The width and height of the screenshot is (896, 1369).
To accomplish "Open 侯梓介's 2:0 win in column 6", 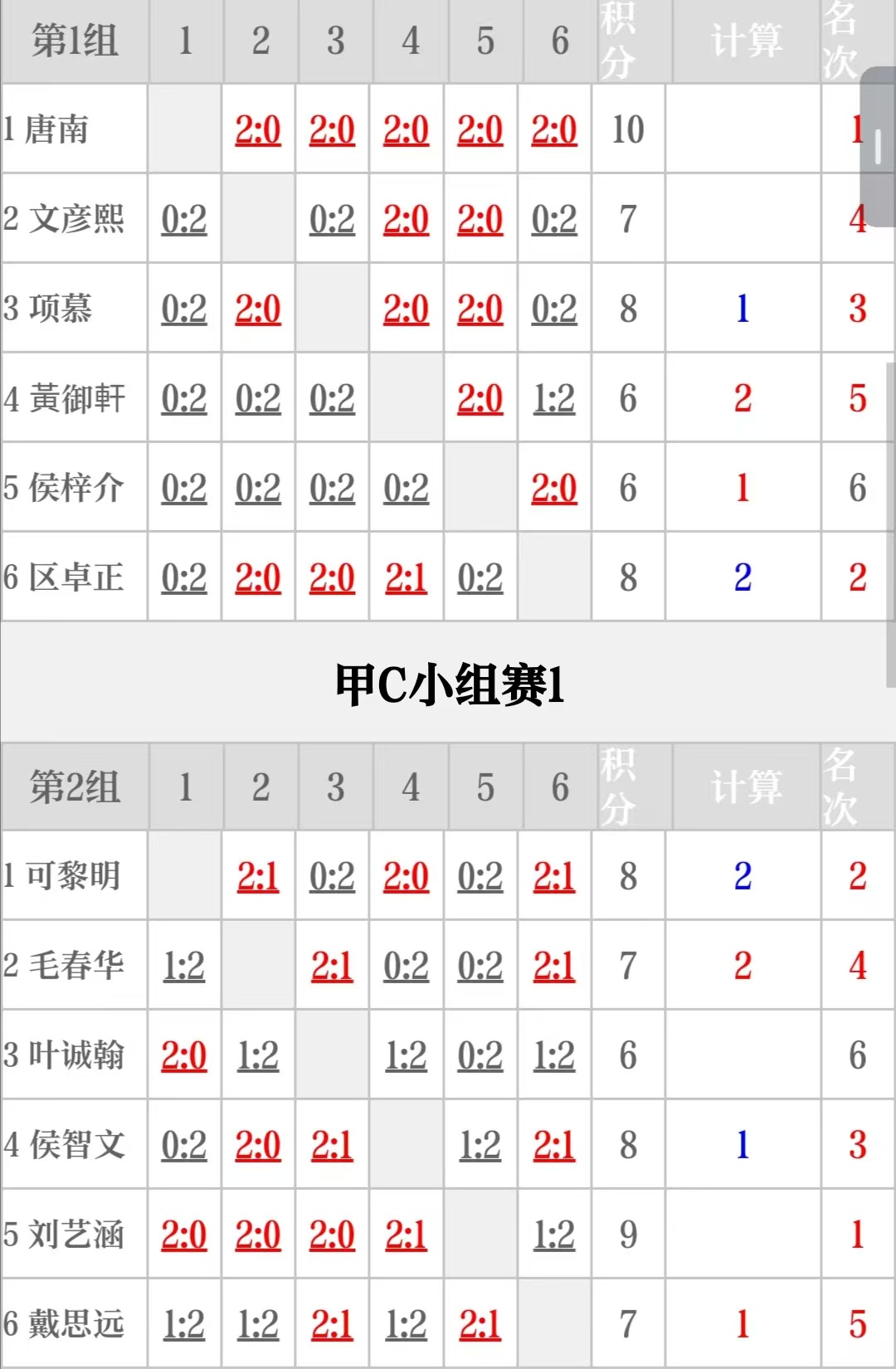I will [554, 489].
